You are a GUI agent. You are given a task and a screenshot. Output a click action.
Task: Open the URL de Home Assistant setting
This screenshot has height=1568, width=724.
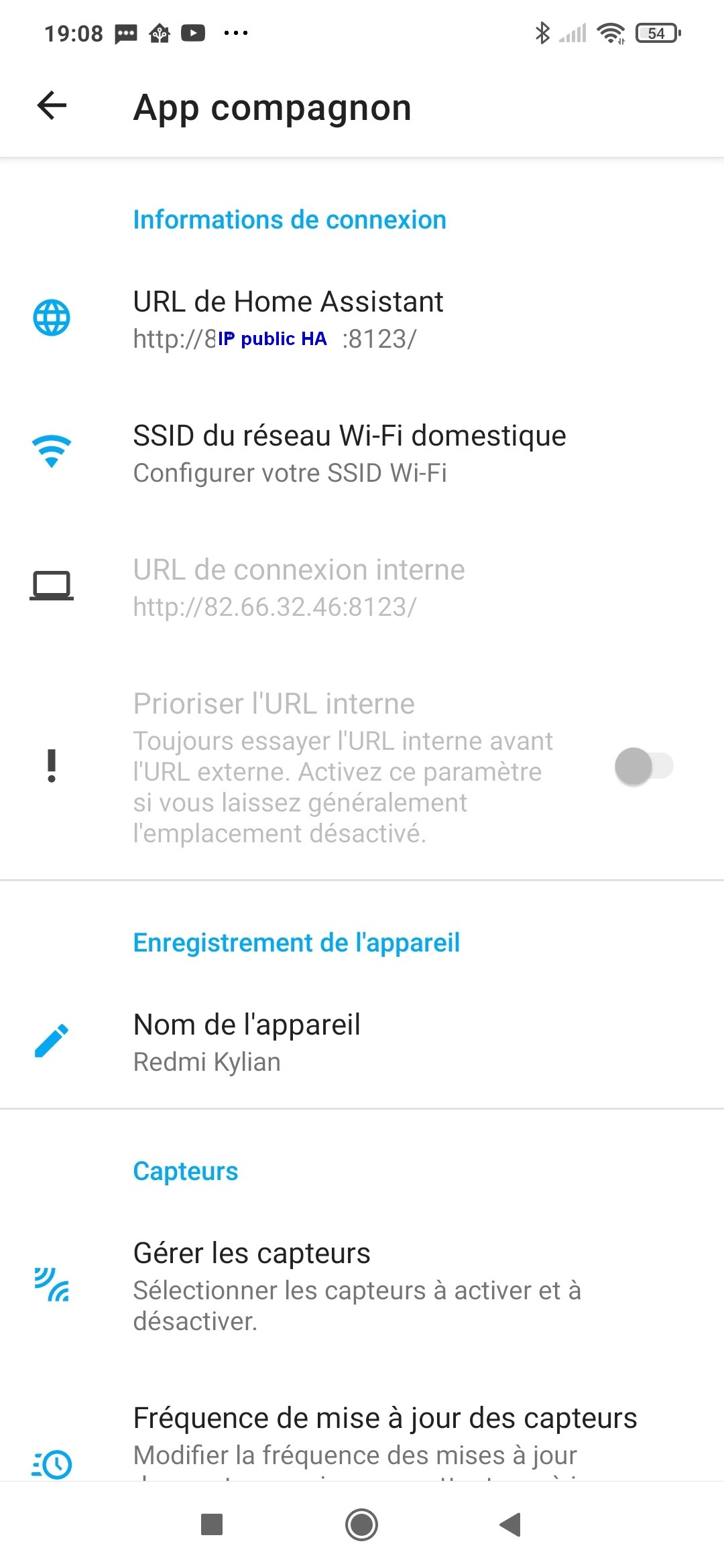click(x=362, y=319)
